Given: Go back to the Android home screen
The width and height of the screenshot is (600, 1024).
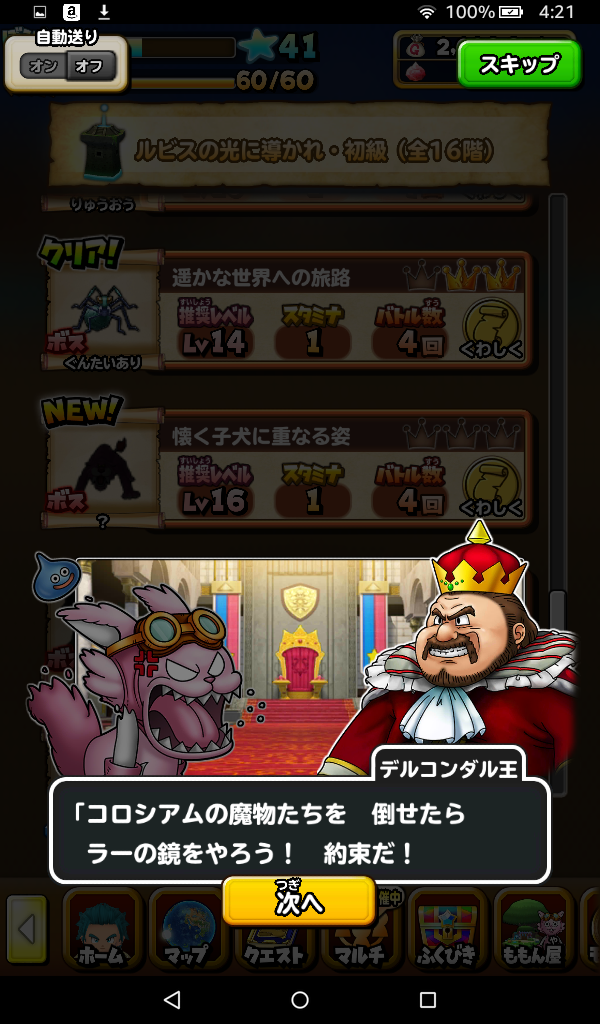Looking at the screenshot, I should tap(300, 1000).
